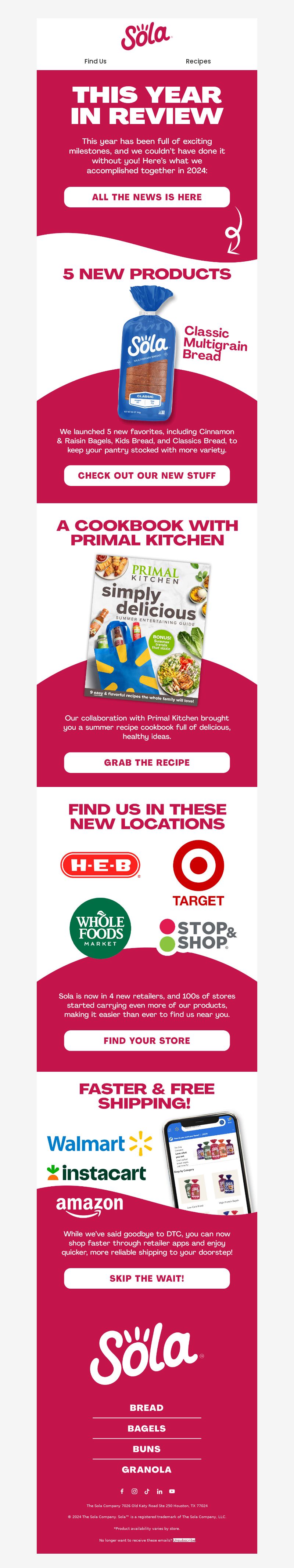Open Sola's Facebook page icon
The image size is (294, 1568).
[122, 1491]
